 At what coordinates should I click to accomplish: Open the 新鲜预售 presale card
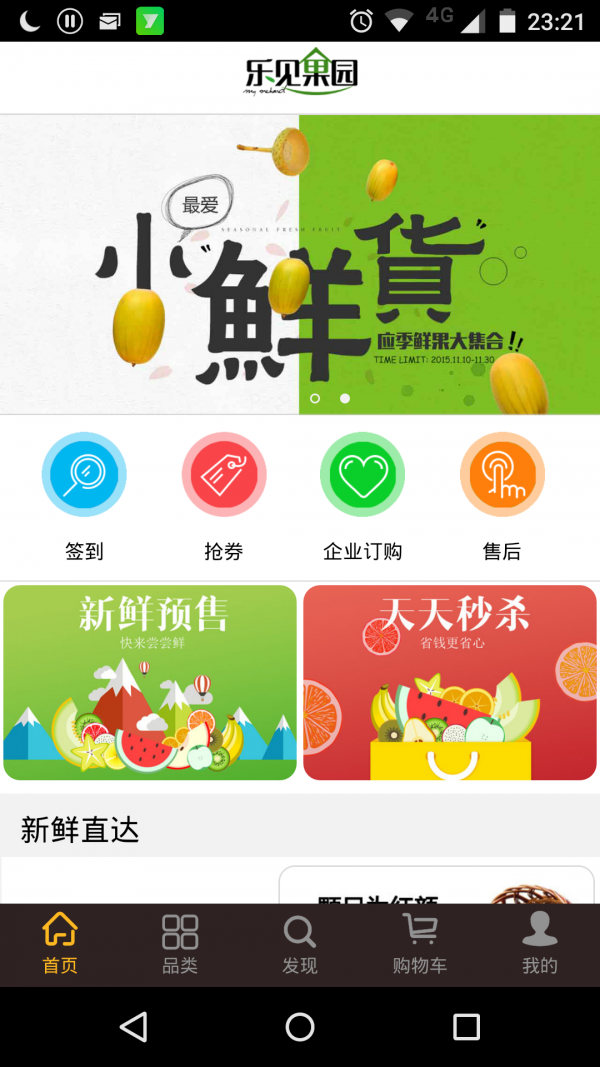pos(150,682)
